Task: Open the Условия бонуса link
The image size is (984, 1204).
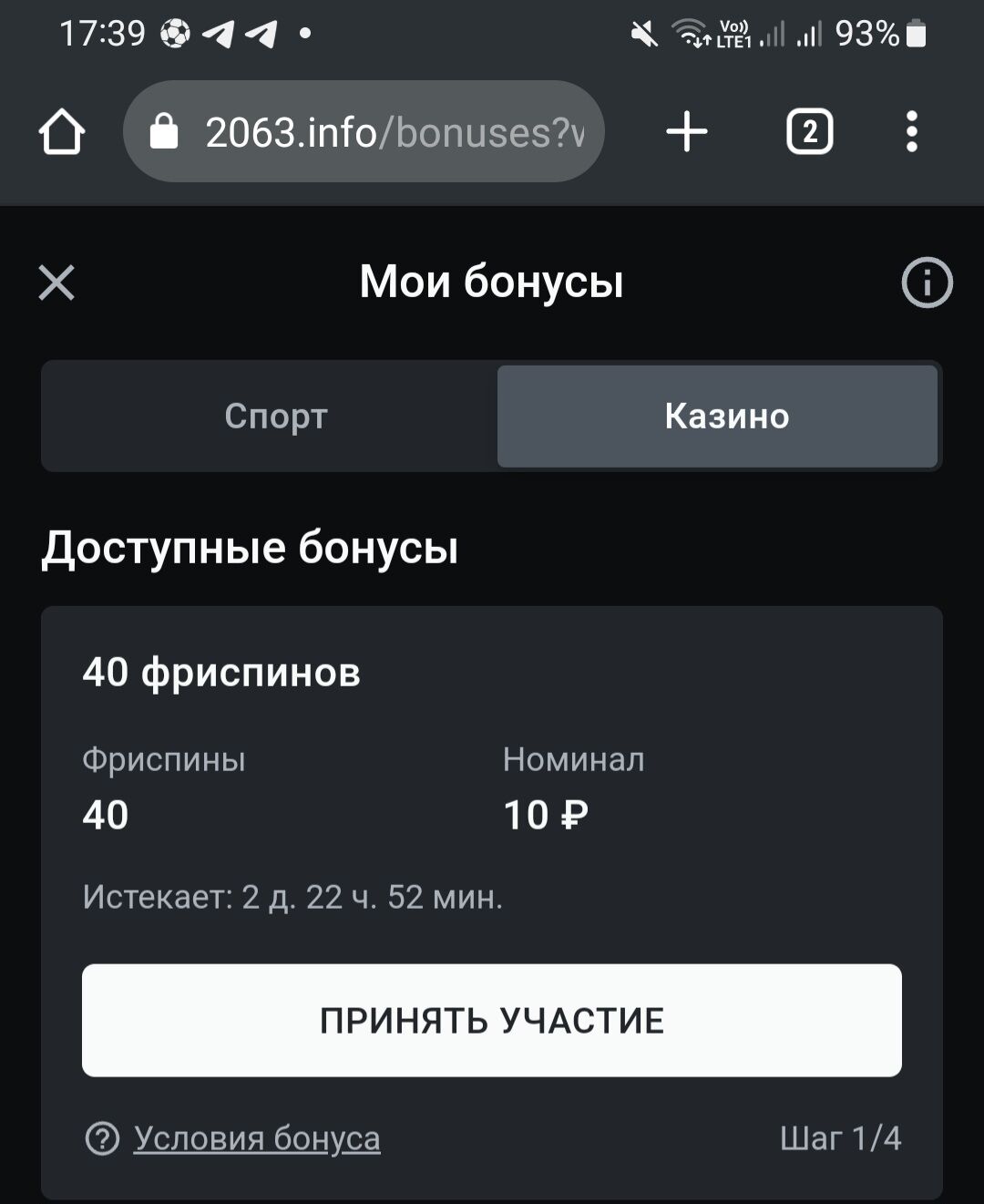Action: pos(256,1138)
